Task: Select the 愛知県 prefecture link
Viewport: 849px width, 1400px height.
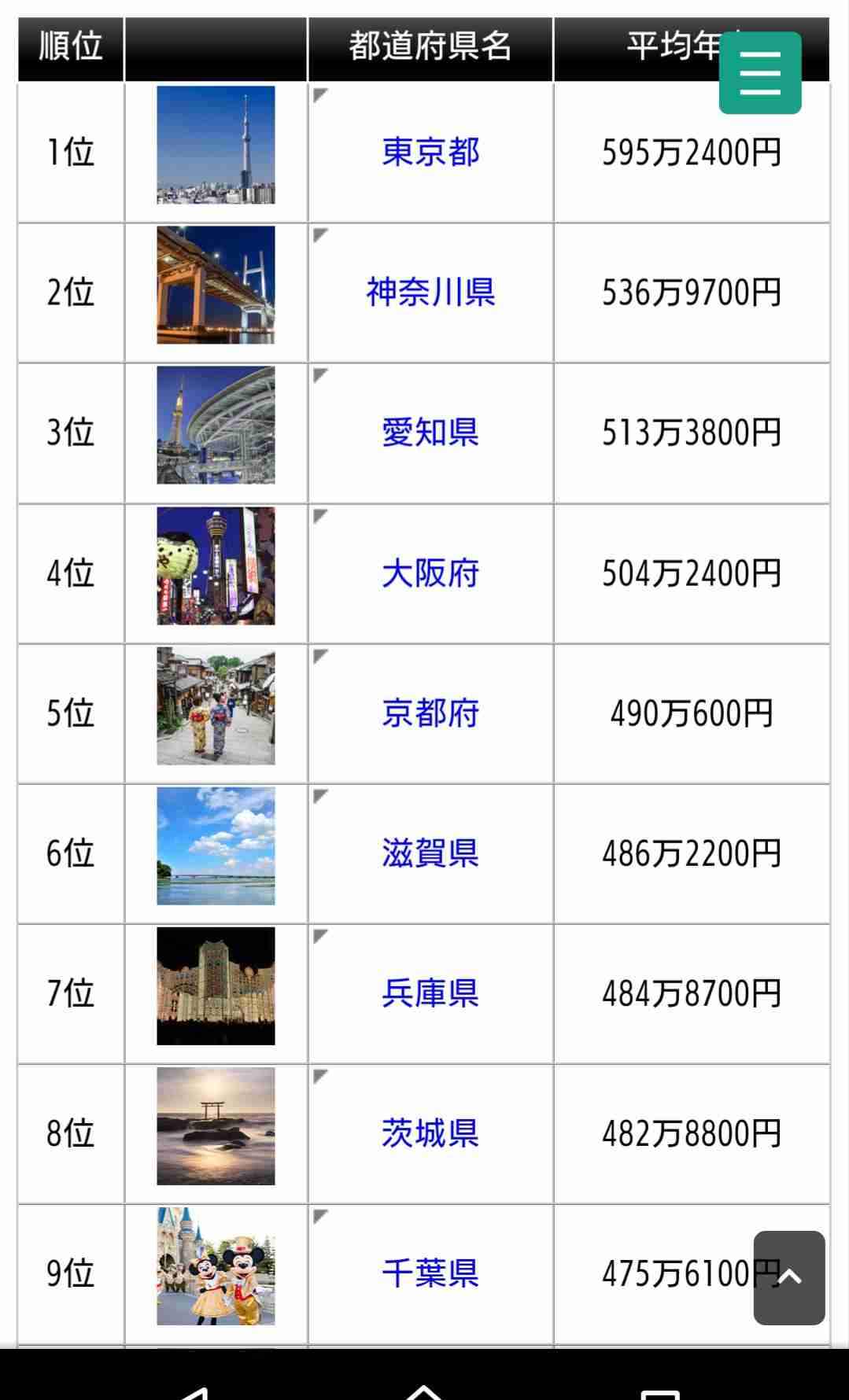Action: point(430,433)
